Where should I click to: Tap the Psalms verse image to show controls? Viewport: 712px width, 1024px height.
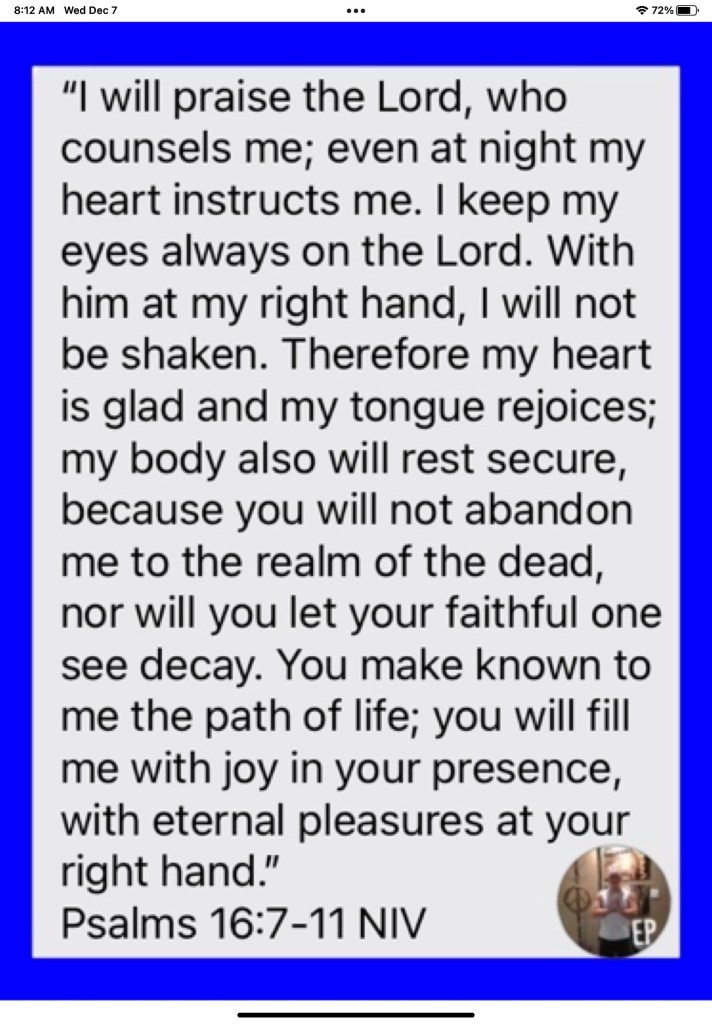[356, 511]
